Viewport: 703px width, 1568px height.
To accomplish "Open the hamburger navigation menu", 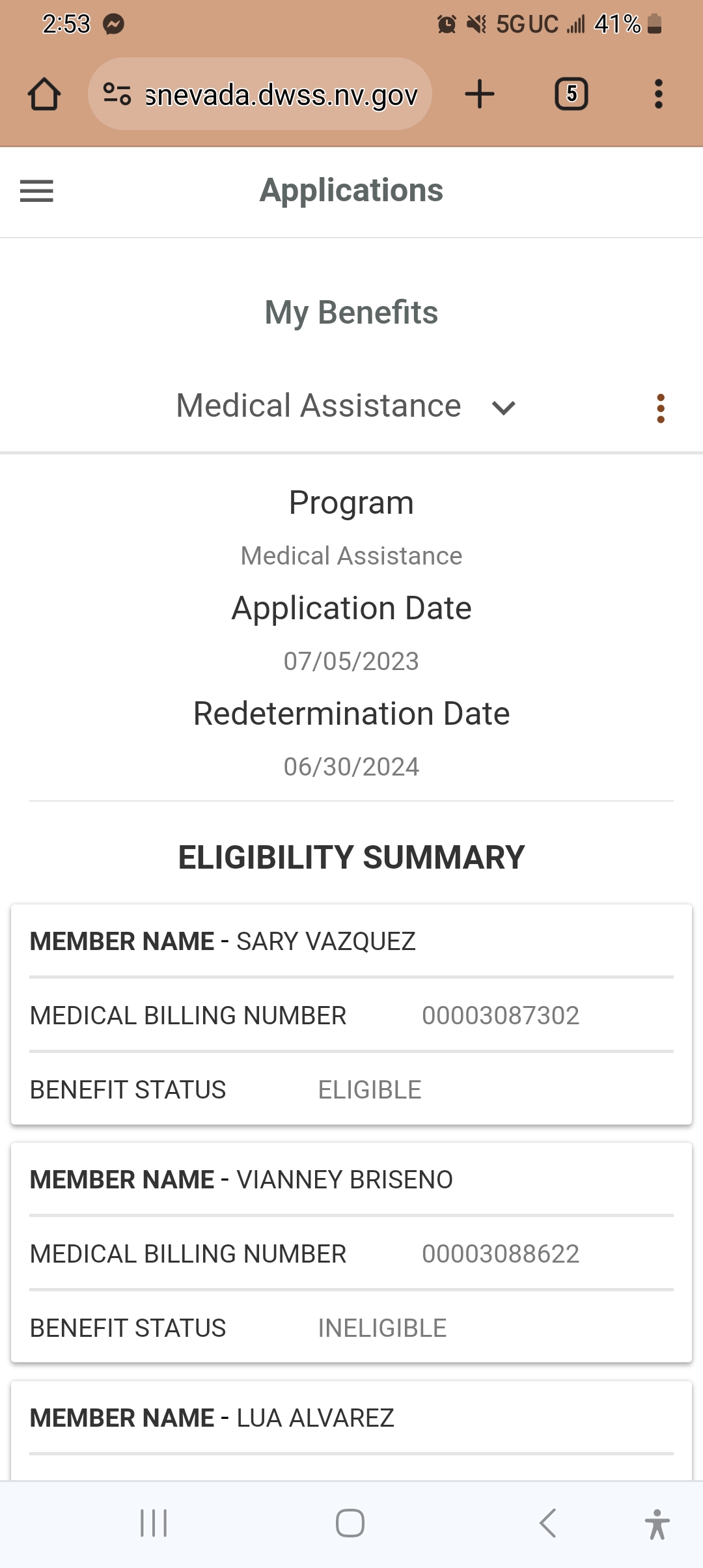I will click(x=36, y=191).
